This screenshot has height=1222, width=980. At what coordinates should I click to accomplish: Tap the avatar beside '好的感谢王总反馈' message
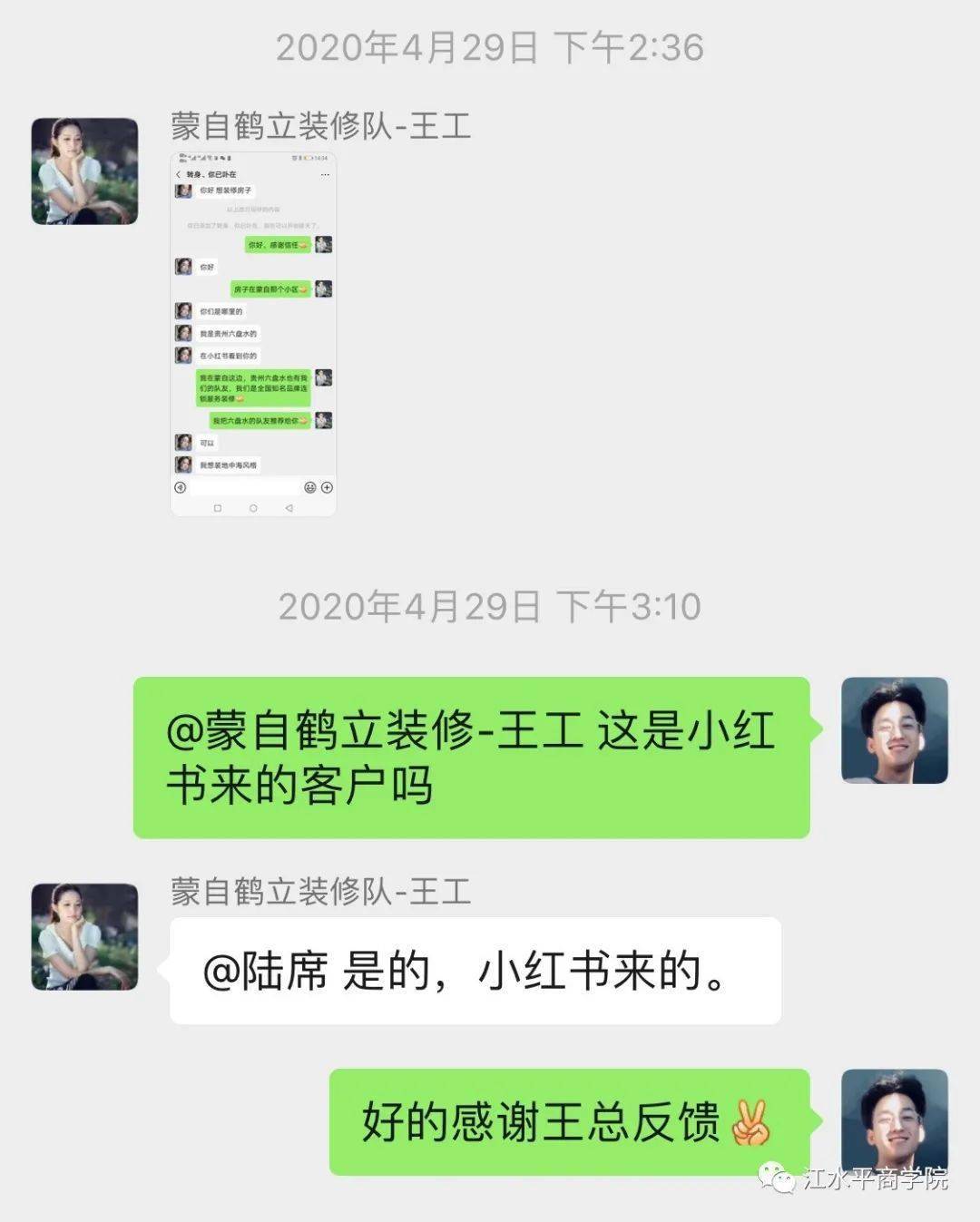pos(894,1120)
